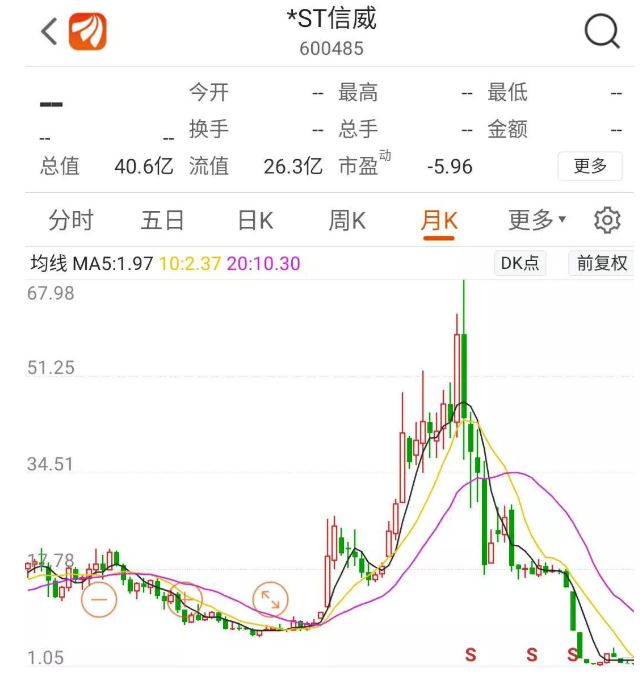Select the 周K chart tab
644x693 pixels.
pos(347,220)
